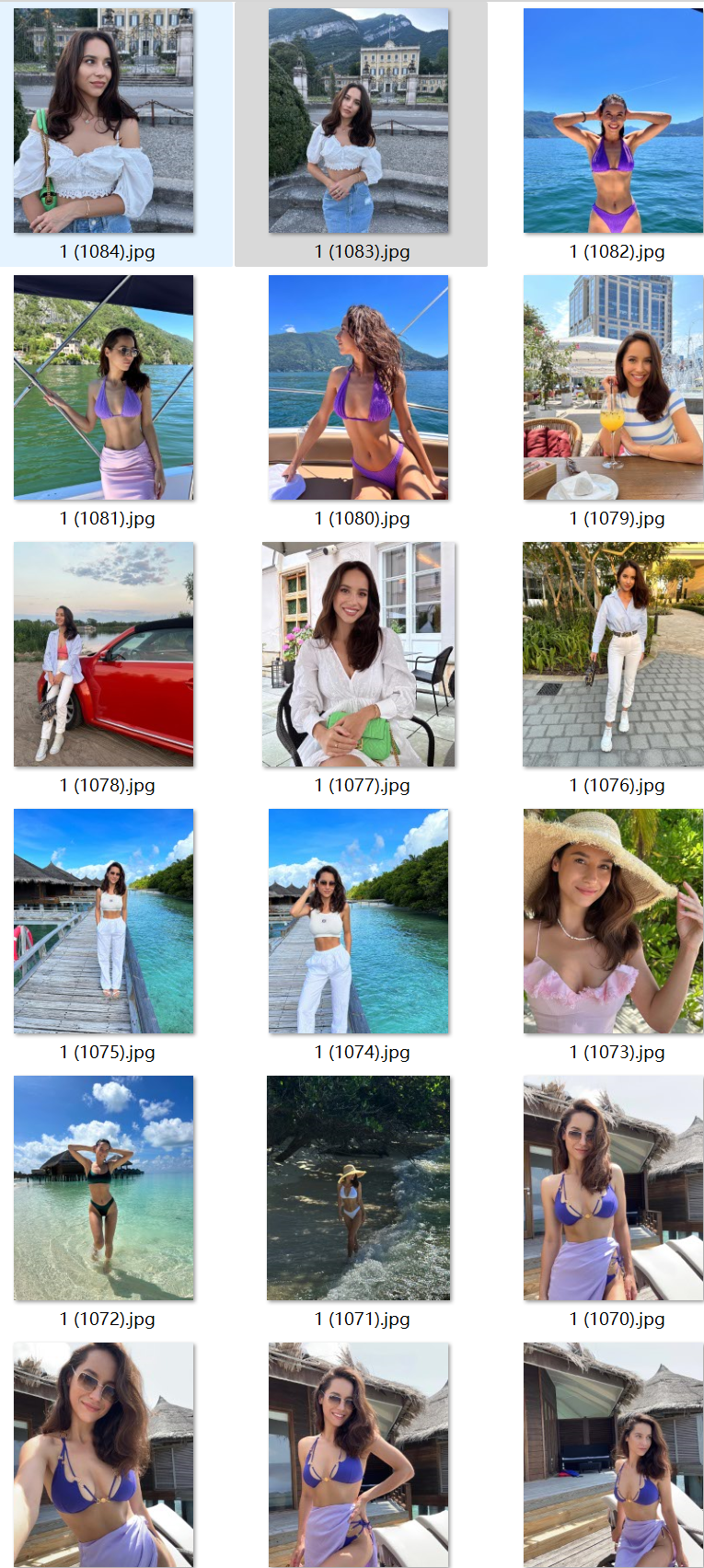Select thumbnail 1 (1082).jpg

613,121
